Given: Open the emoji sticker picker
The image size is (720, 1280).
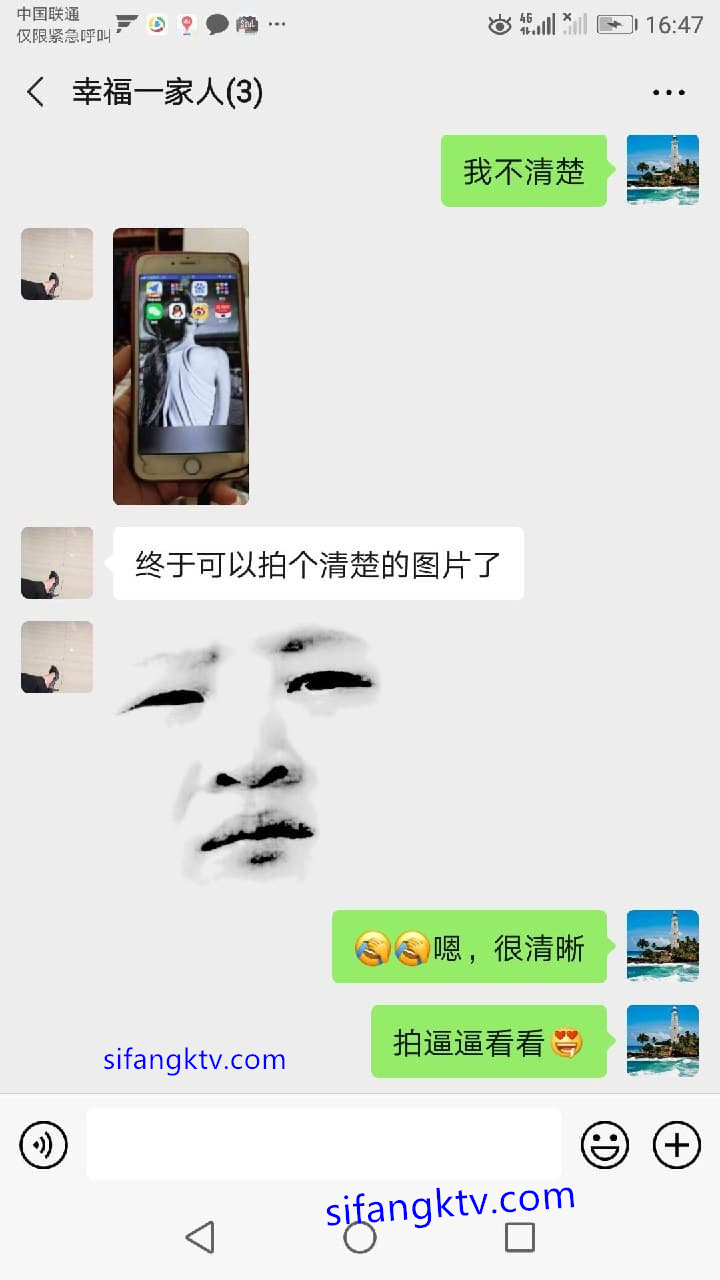Looking at the screenshot, I should click(x=605, y=1145).
